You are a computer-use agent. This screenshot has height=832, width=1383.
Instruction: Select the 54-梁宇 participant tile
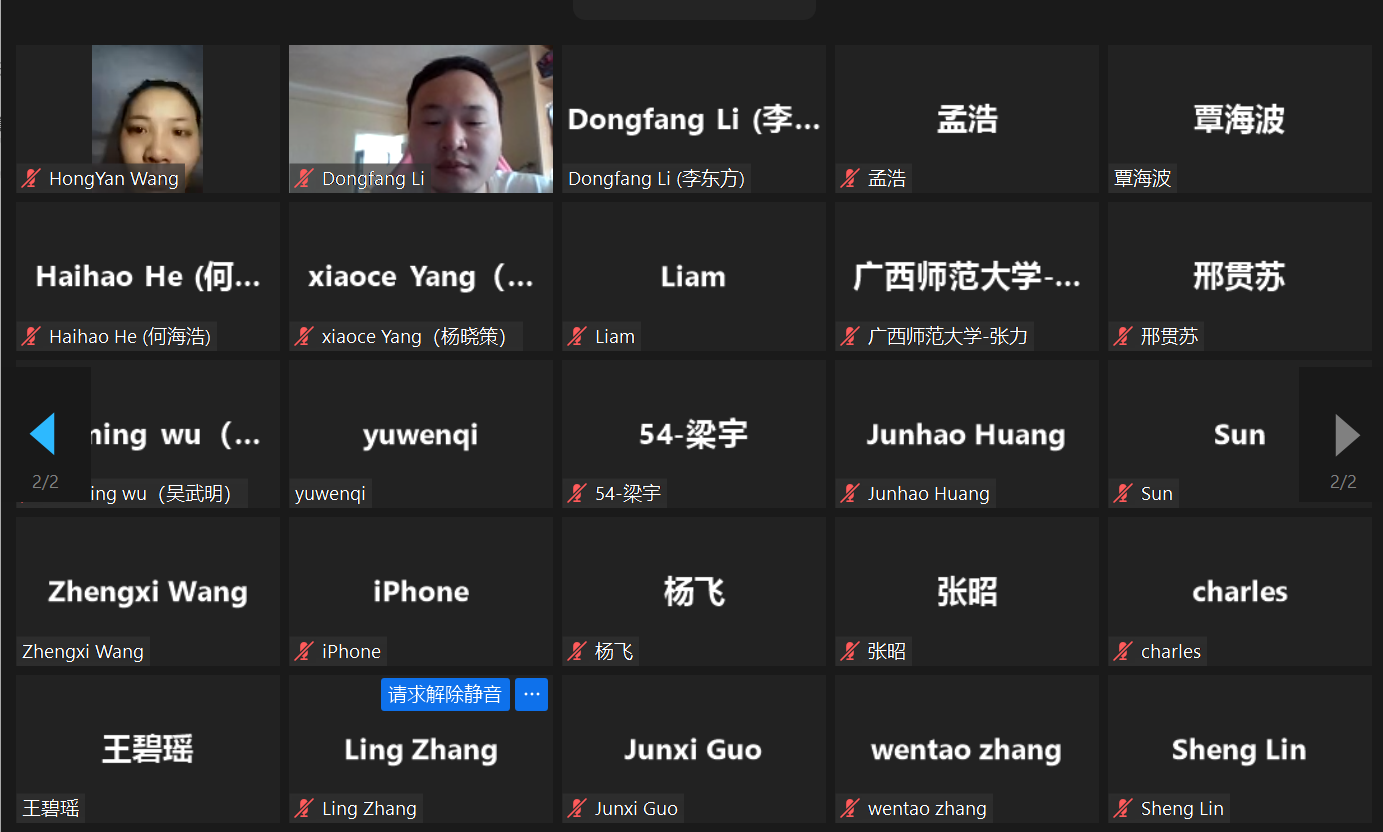tap(693, 434)
